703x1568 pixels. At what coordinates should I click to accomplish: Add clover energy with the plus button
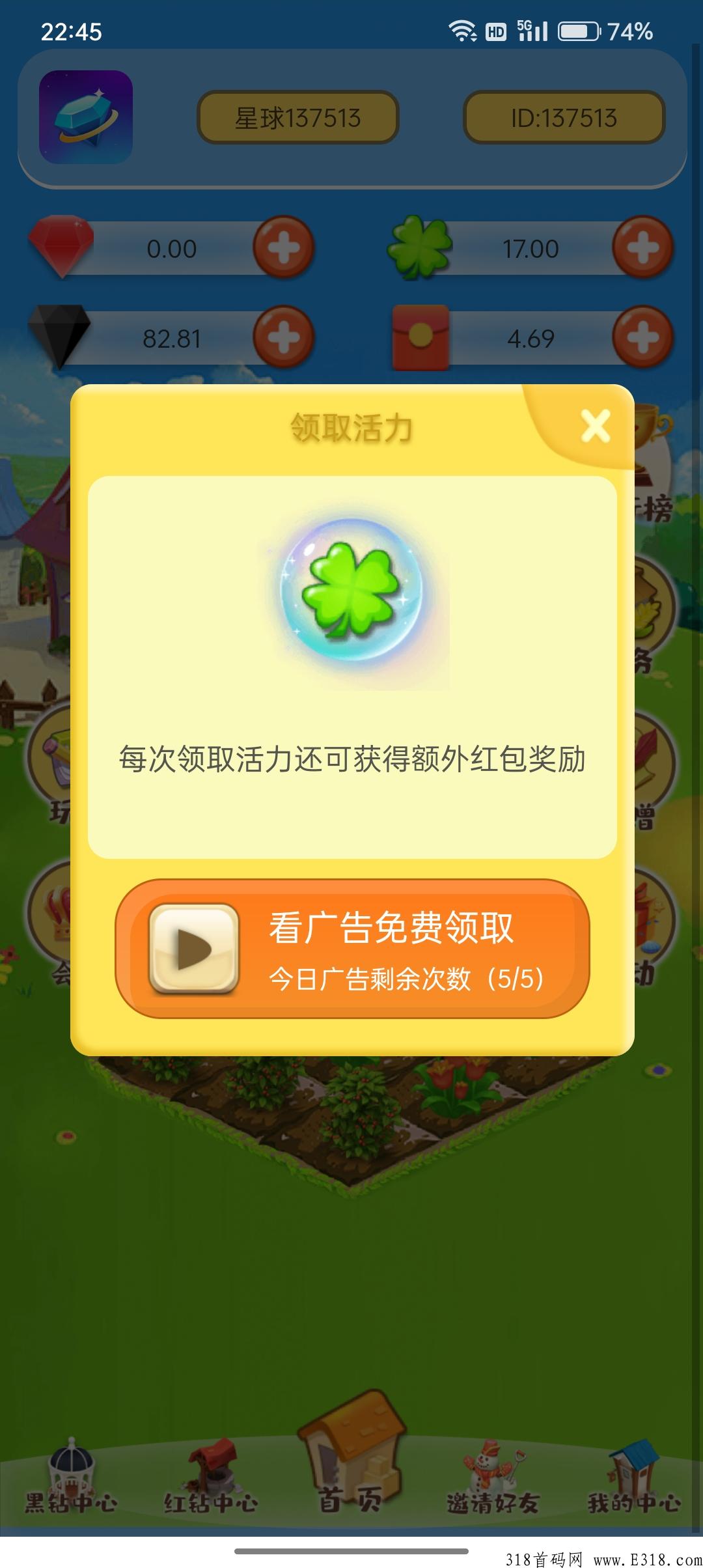pyautogui.click(x=643, y=248)
